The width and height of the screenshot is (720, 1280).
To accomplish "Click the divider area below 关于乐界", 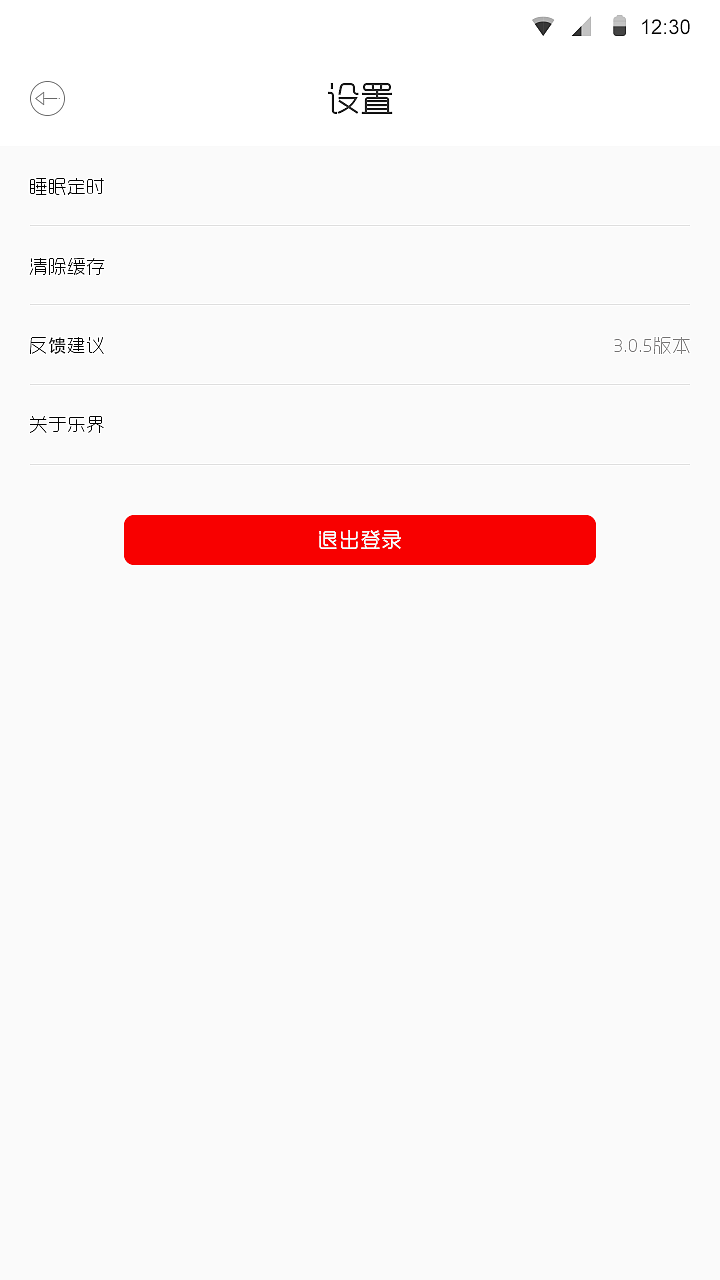I will coord(360,463).
